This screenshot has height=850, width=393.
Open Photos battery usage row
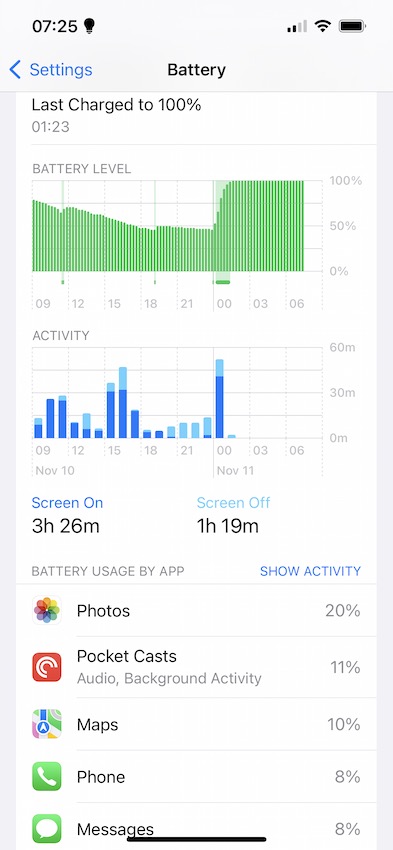pos(196,611)
